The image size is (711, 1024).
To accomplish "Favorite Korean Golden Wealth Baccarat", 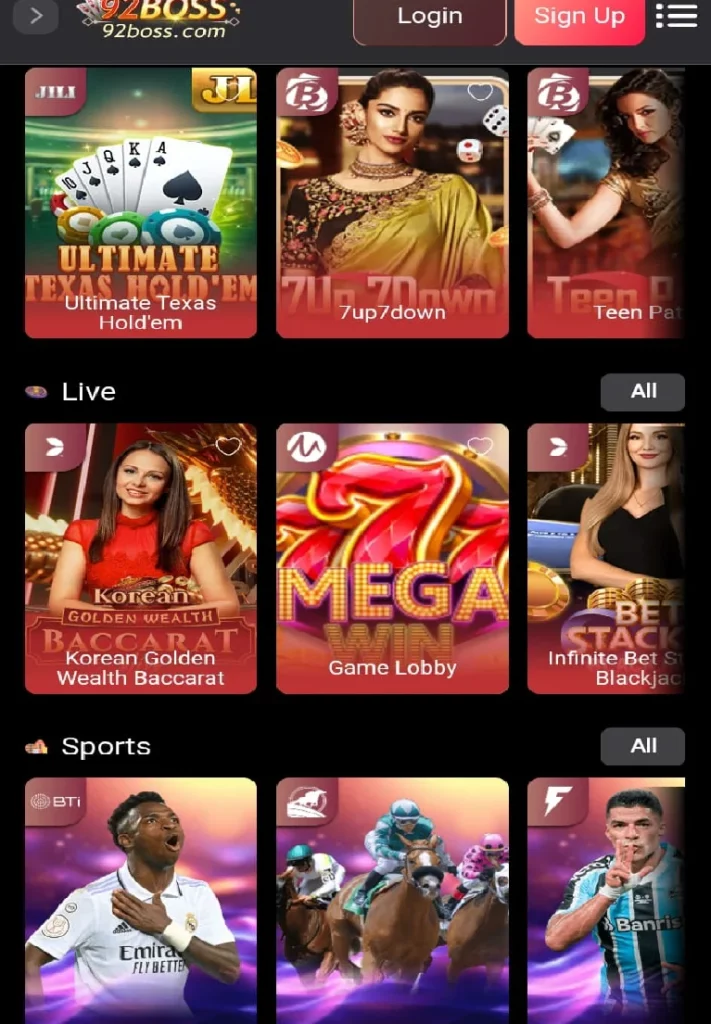I will [x=228, y=446].
